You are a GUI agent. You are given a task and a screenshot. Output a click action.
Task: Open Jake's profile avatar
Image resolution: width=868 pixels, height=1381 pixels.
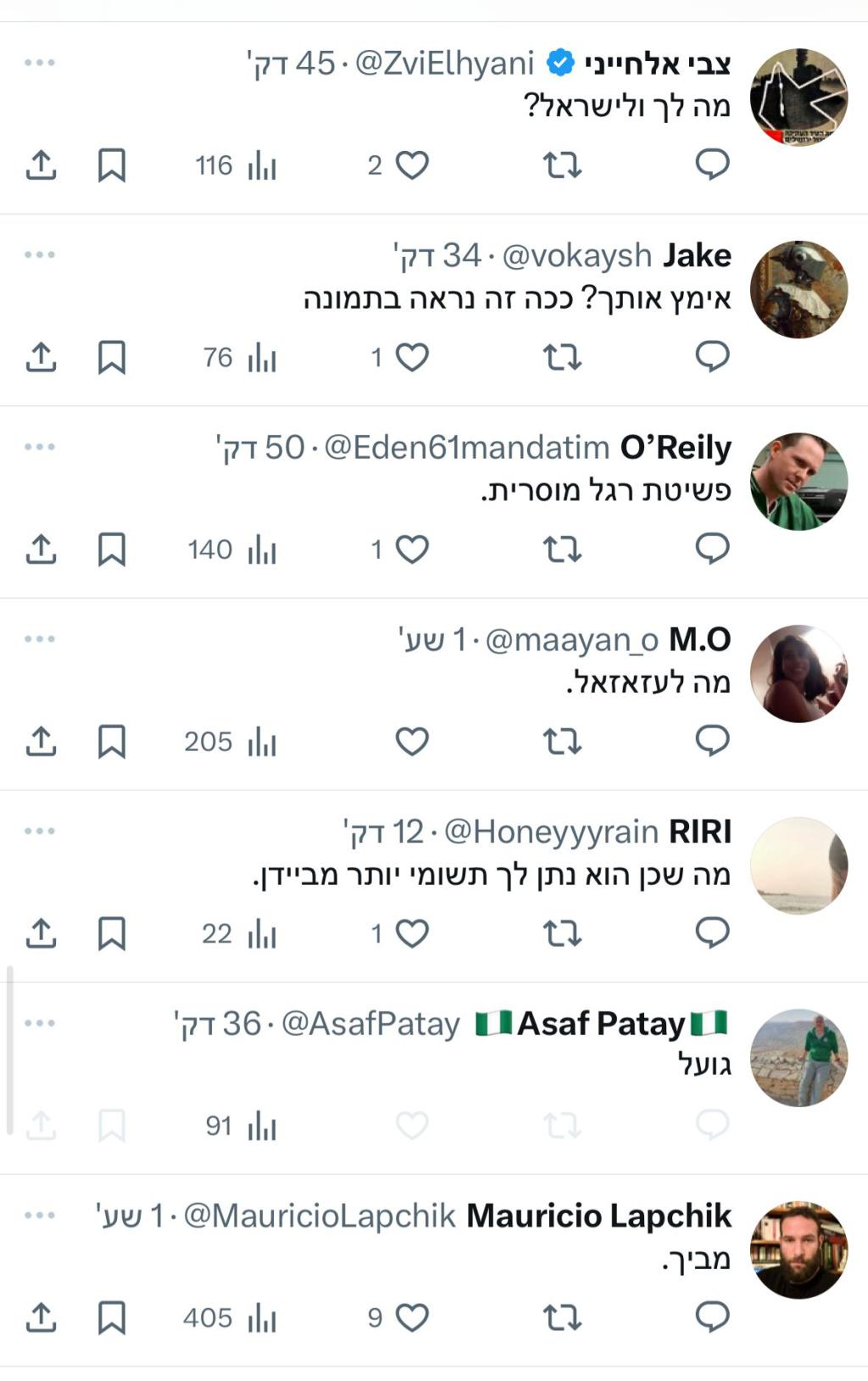[x=798, y=289]
